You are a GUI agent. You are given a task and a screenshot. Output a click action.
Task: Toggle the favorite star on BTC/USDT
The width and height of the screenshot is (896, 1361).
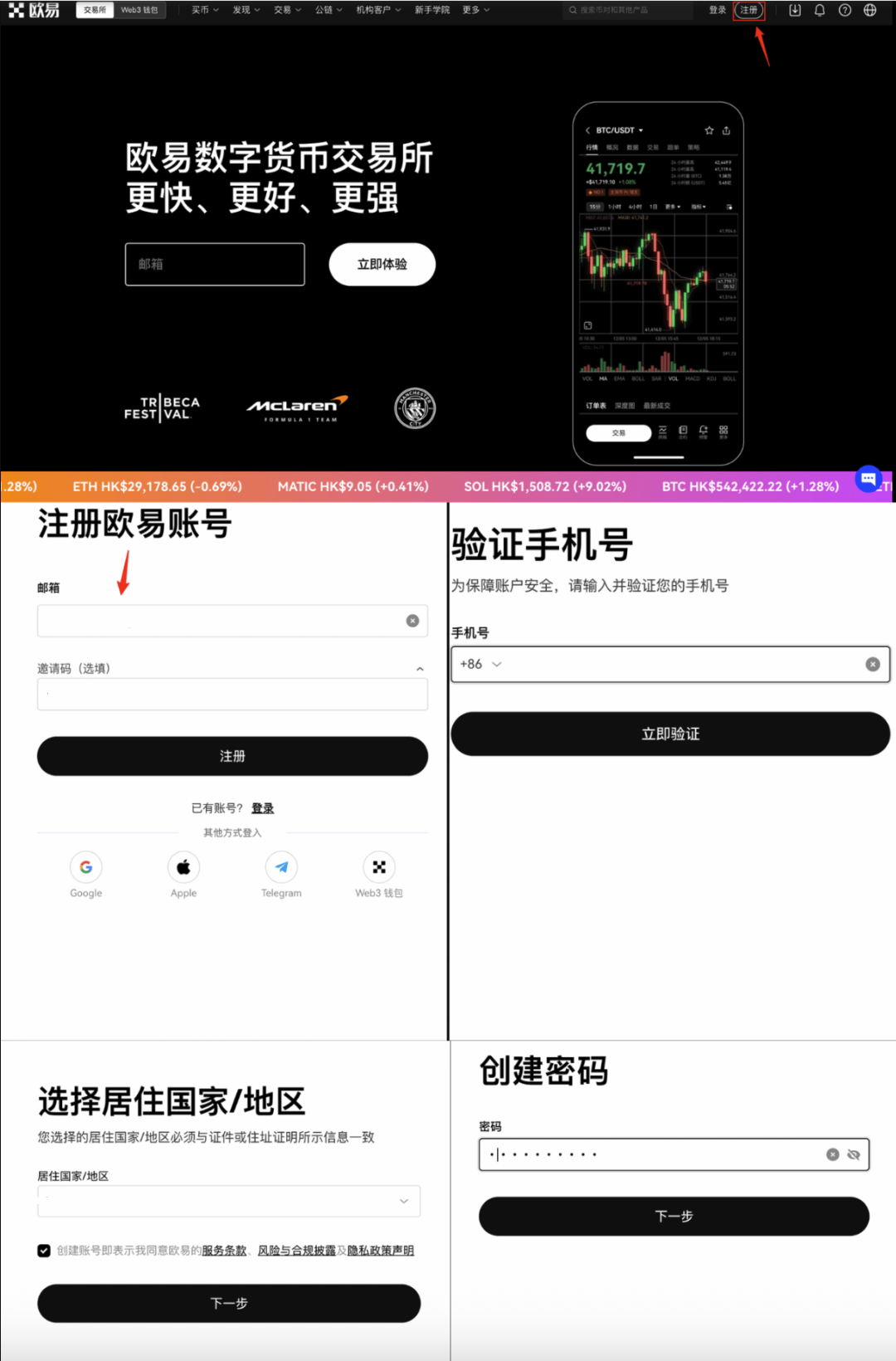click(x=709, y=130)
